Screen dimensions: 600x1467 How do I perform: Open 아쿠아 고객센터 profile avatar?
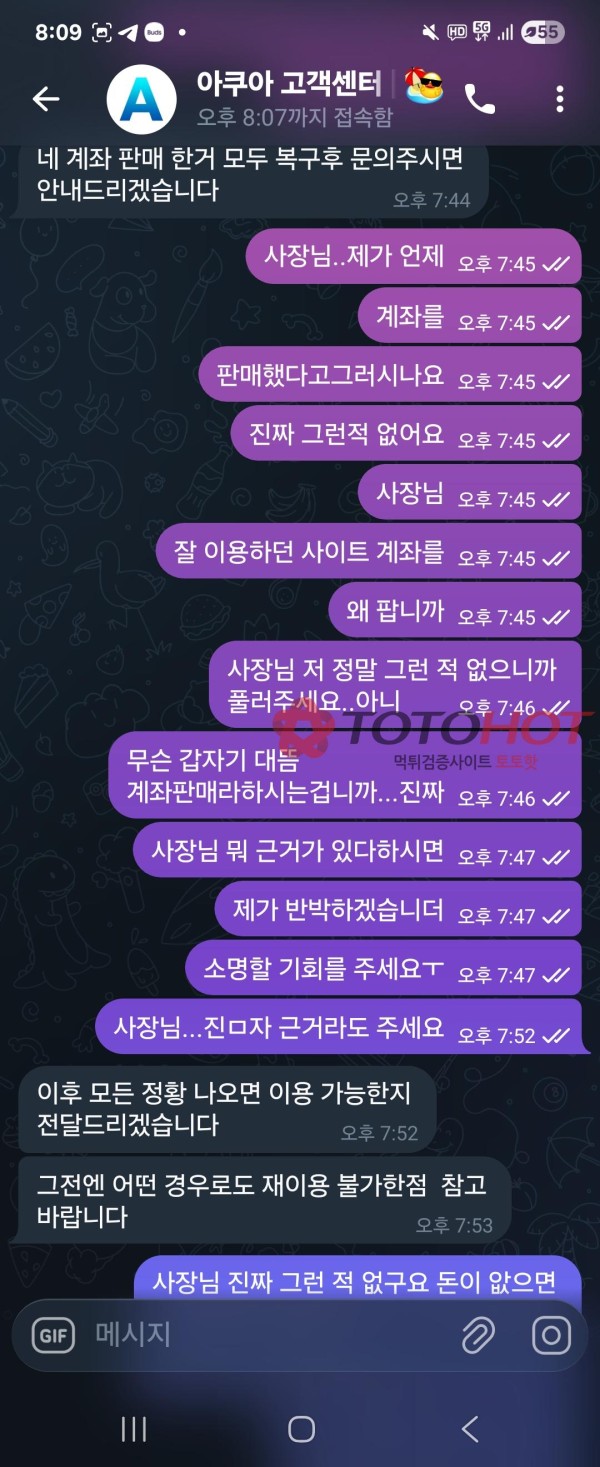point(141,99)
